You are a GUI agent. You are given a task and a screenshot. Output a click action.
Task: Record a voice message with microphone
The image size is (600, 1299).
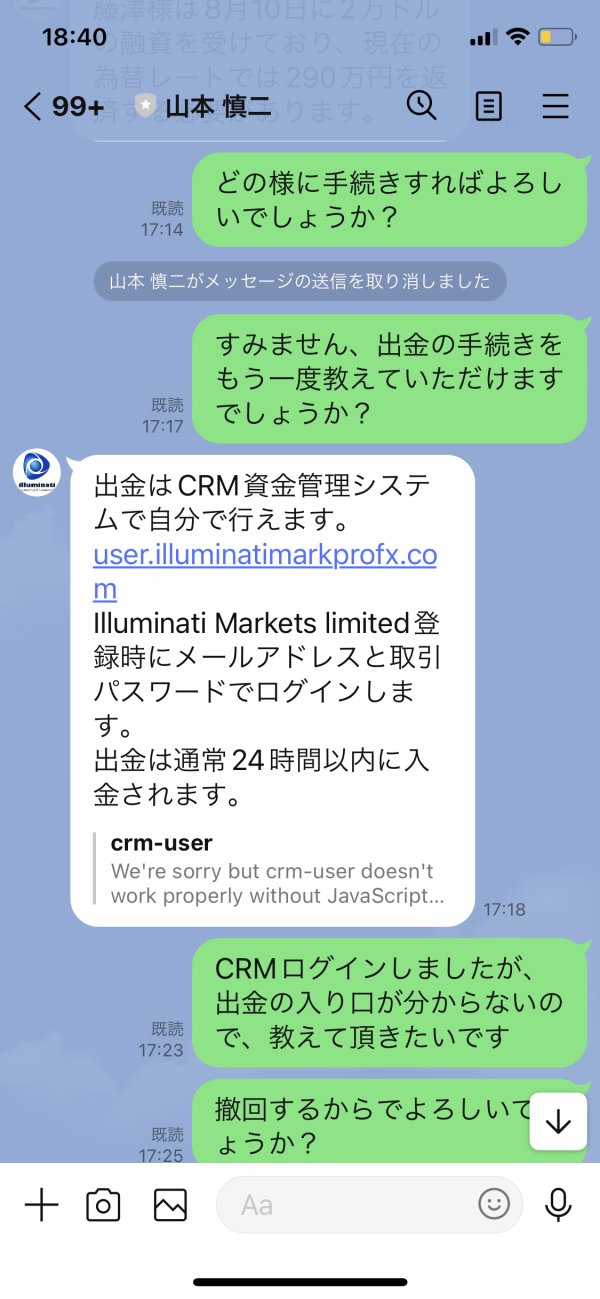pos(558,1206)
